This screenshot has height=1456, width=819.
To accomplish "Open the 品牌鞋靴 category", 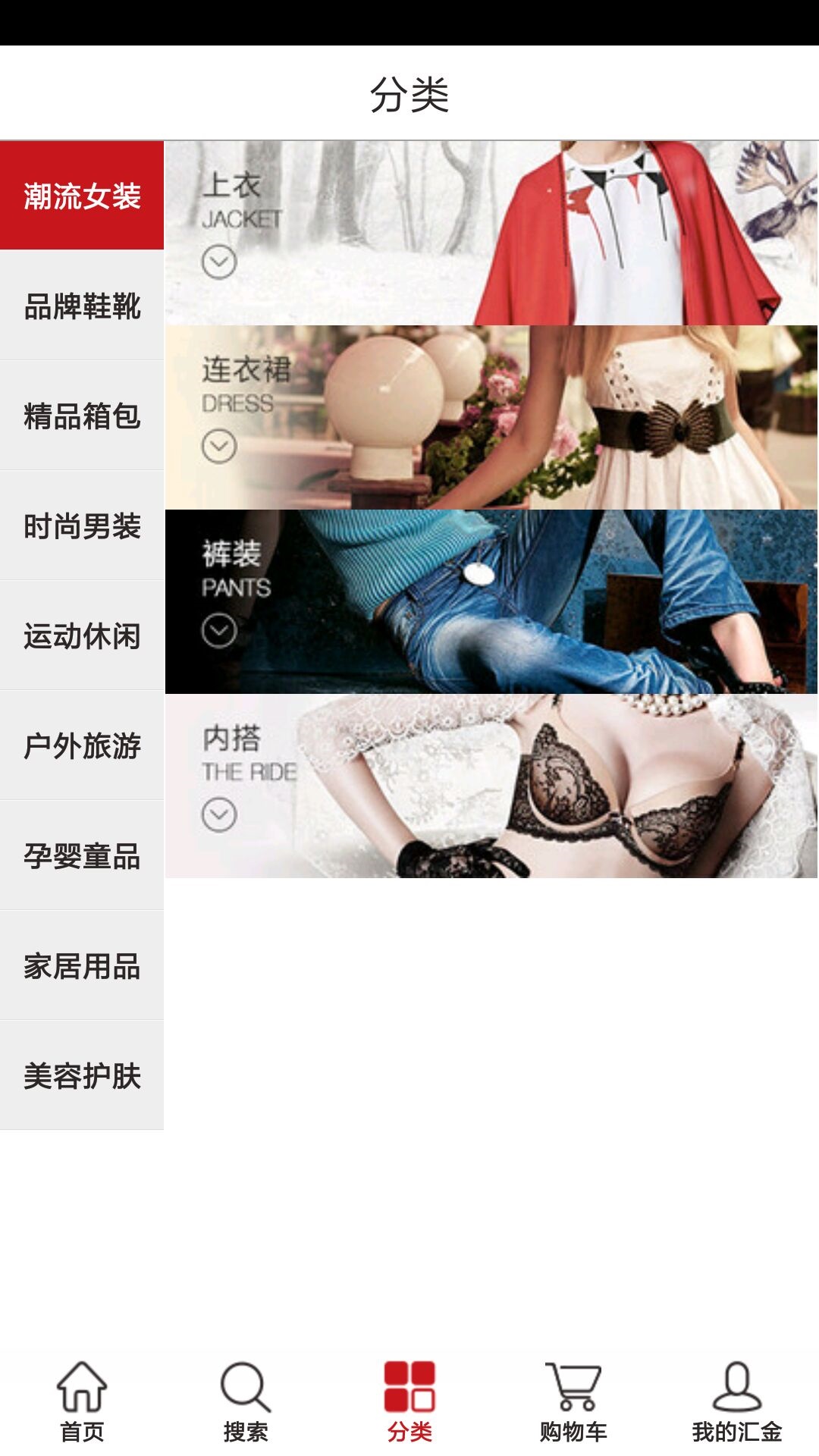I will tap(82, 306).
